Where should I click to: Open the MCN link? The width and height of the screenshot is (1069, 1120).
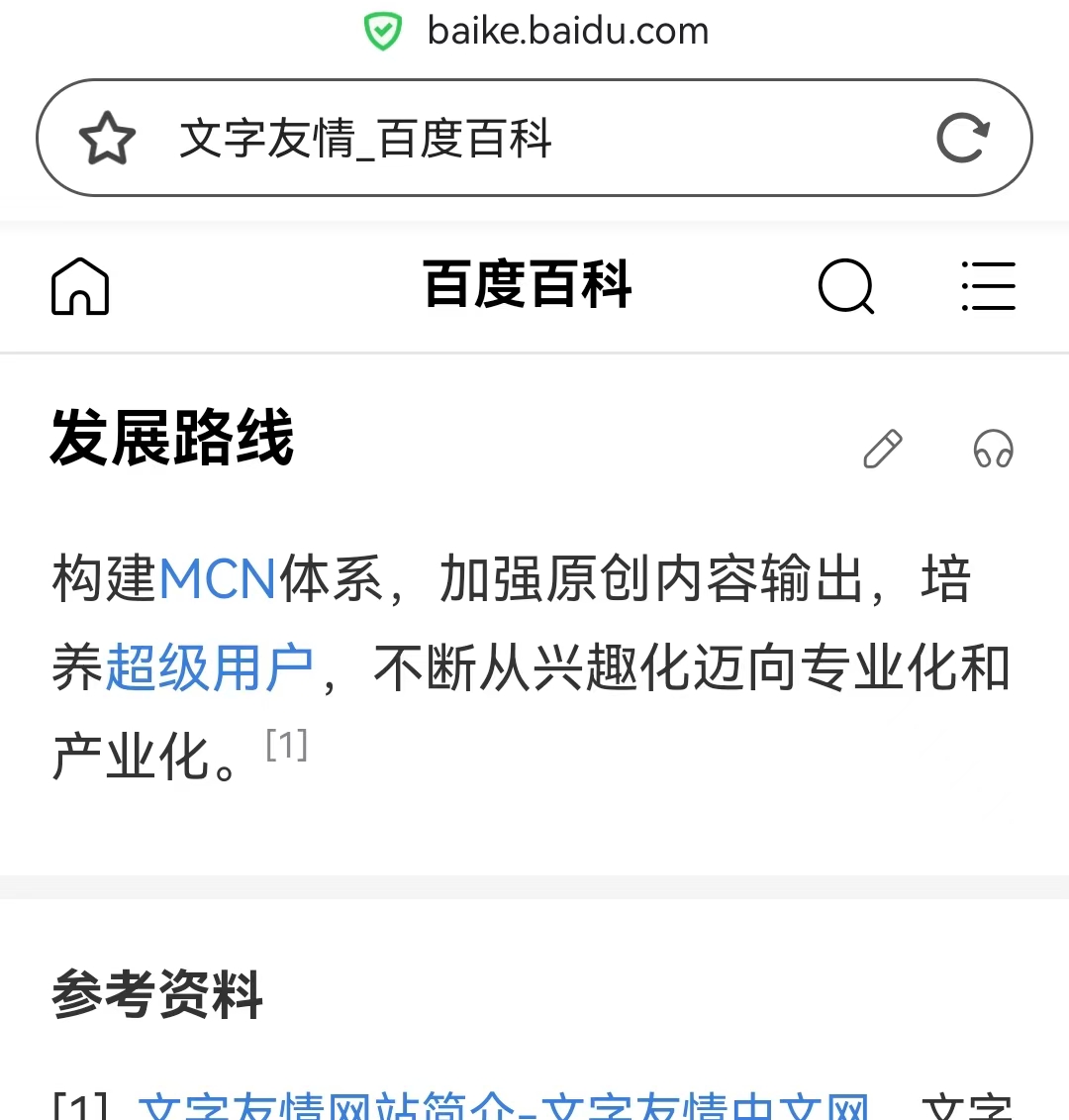click(x=218, y=579)
